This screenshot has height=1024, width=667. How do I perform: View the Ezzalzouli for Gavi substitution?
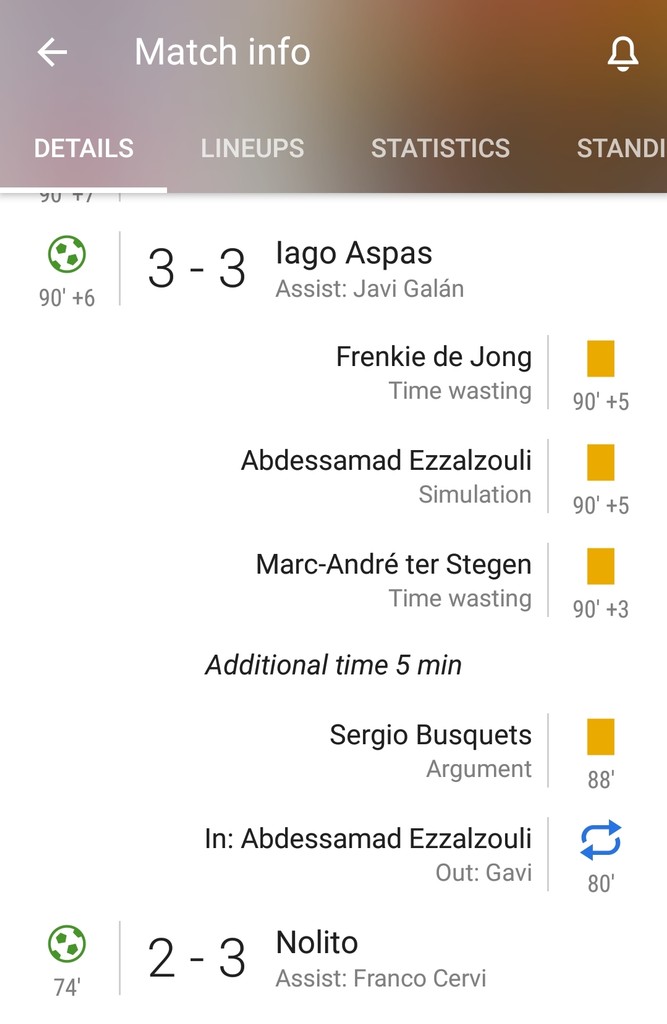pos(368,854)
